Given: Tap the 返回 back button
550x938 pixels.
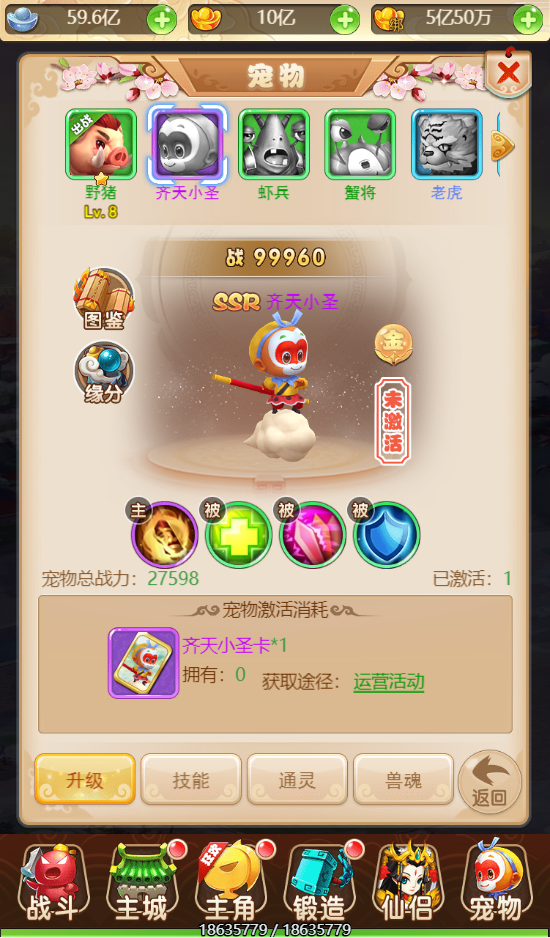Looking at the screenshot, I should click(x=490, y=781).
